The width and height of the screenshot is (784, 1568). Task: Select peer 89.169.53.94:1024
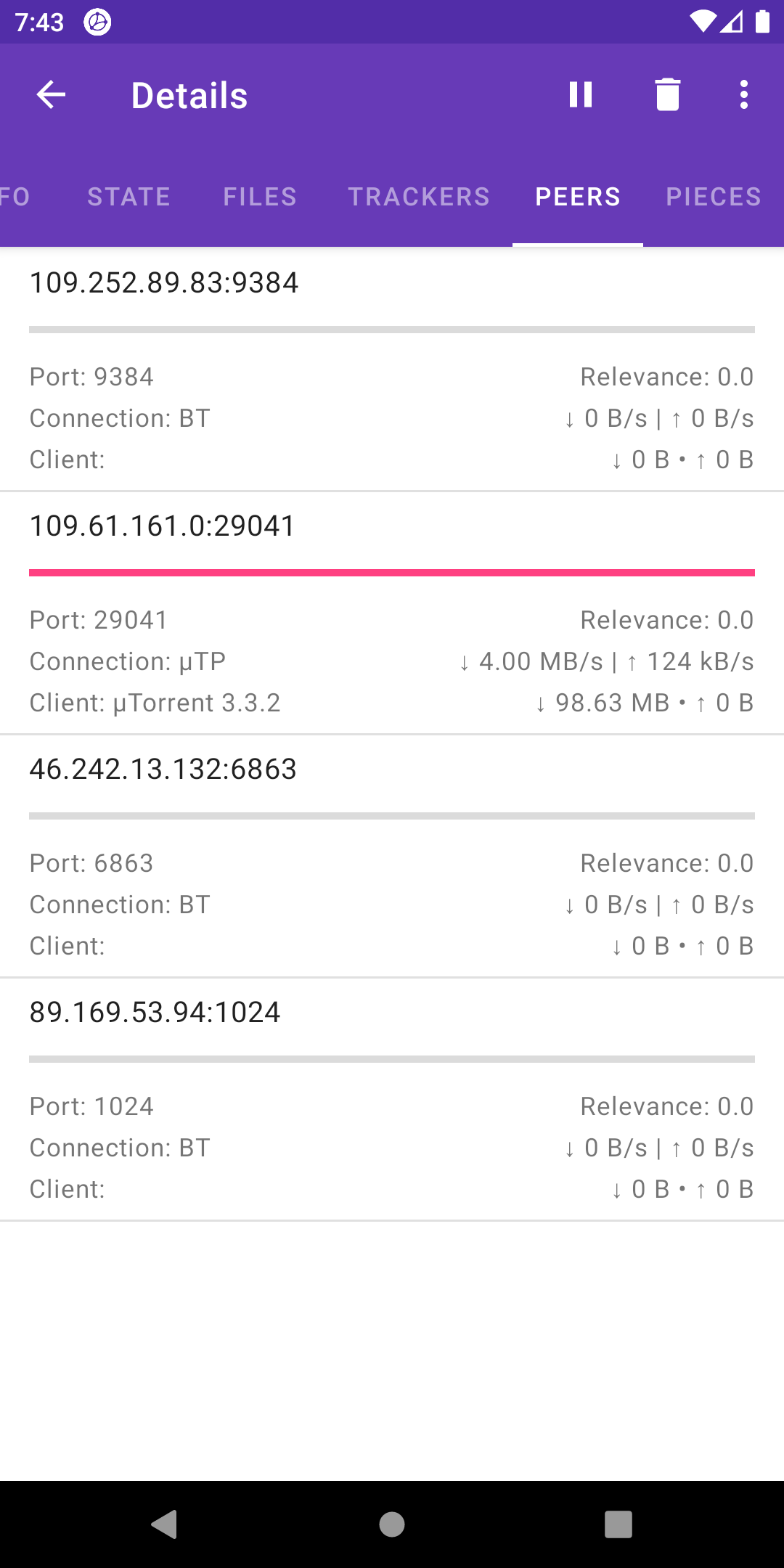click(x=392, y=1099)
